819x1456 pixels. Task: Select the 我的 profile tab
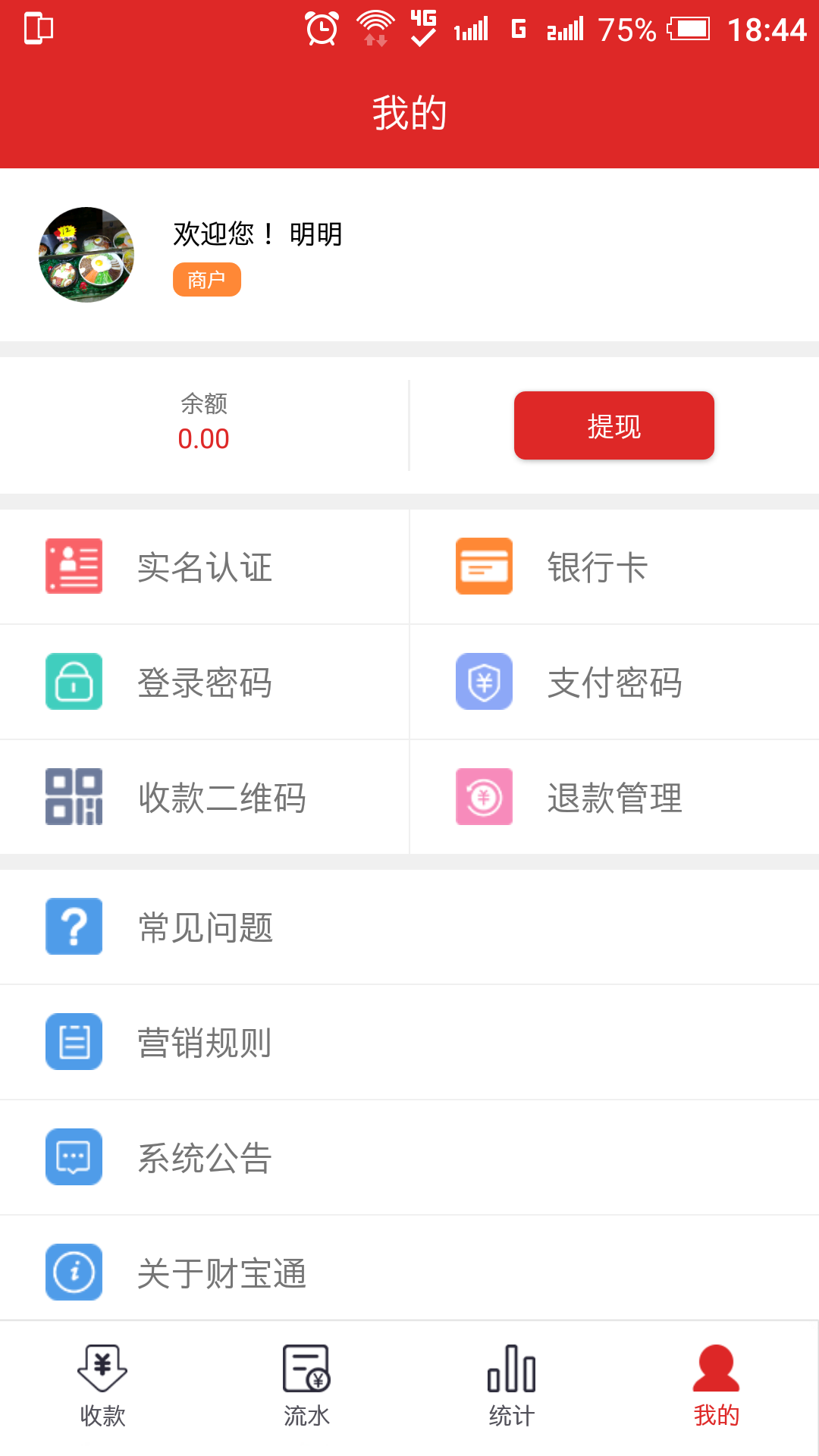tap(716, 1386)
